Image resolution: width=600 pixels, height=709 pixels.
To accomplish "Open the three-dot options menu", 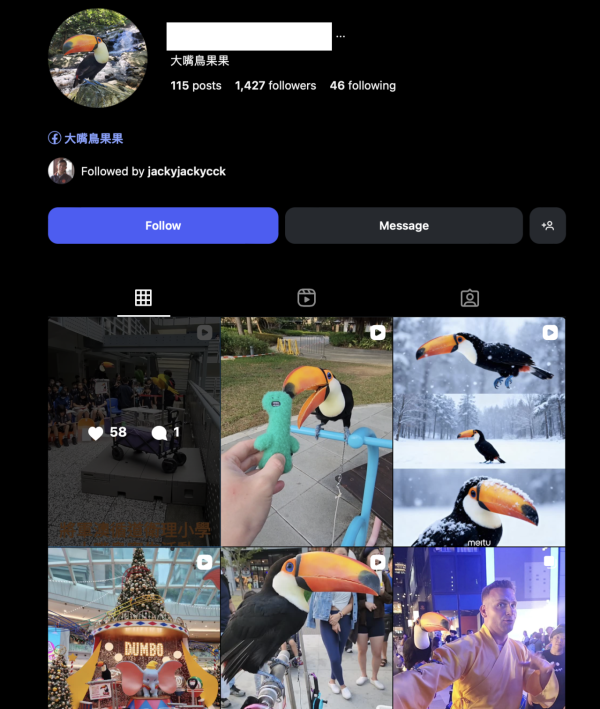I will click(340, 36).
